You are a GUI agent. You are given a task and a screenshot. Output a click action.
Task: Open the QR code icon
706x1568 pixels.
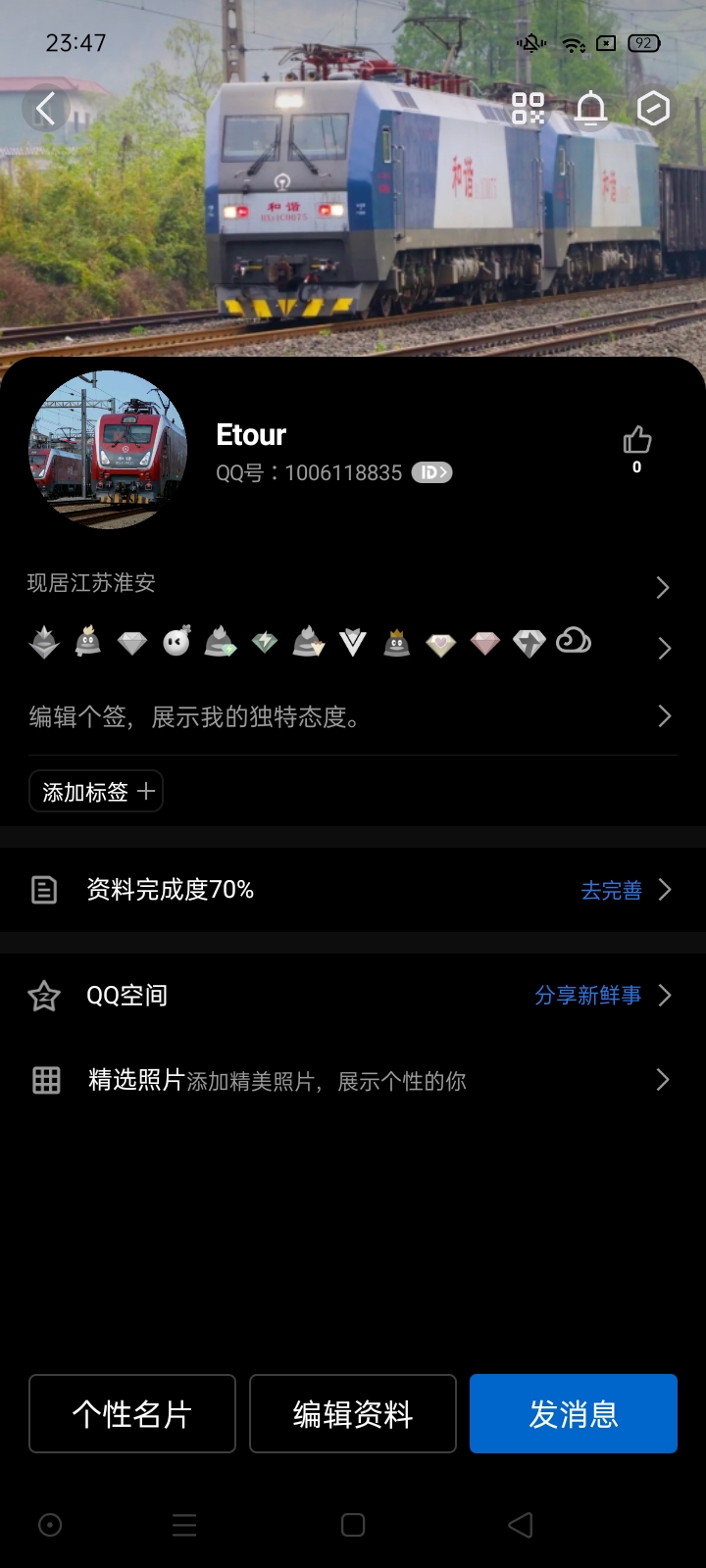528,108
